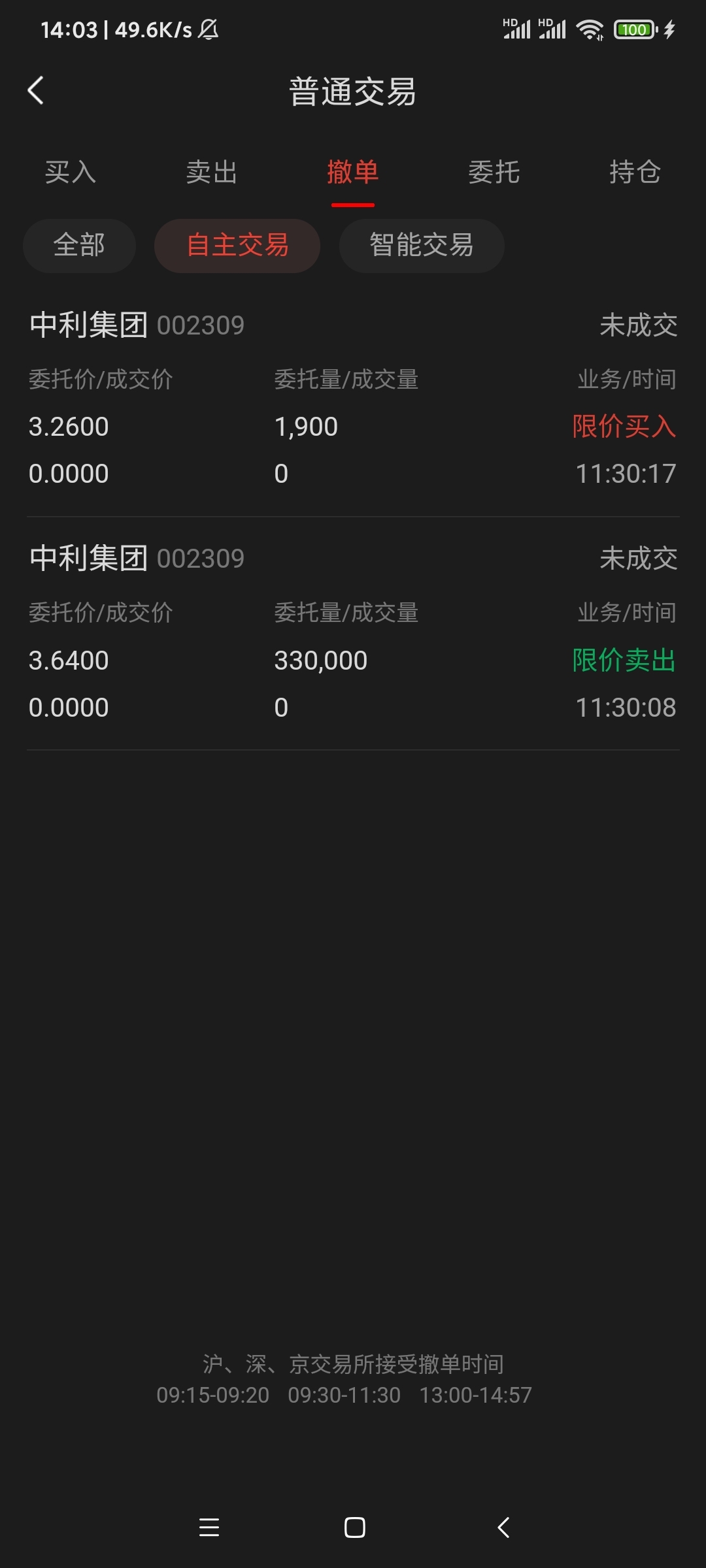This screenshot has height=1568, width=706.
Task: Open the 持仓 tab
Action: 635,172
